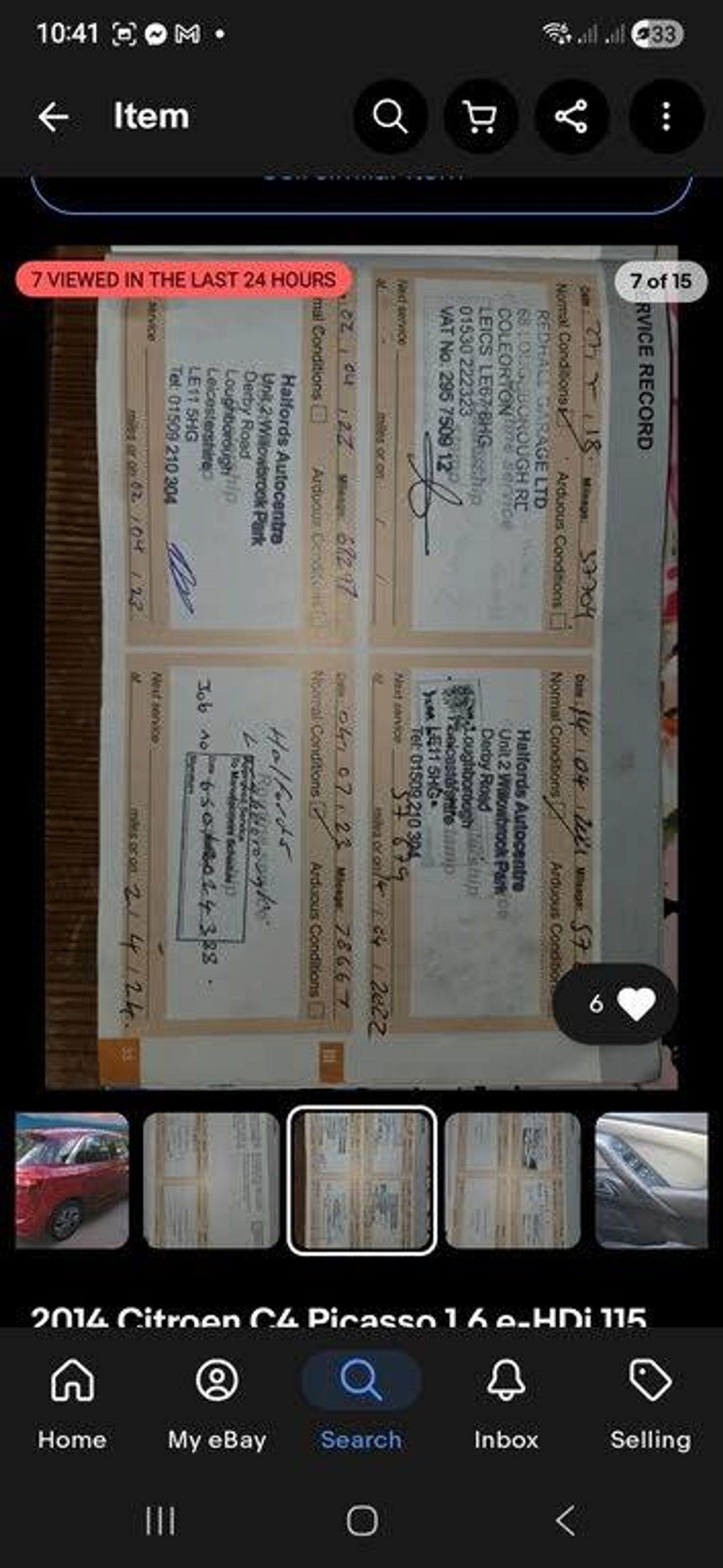
Task: Select the service book thumbnail after the highlighted one
Action: pos(512,1180)
